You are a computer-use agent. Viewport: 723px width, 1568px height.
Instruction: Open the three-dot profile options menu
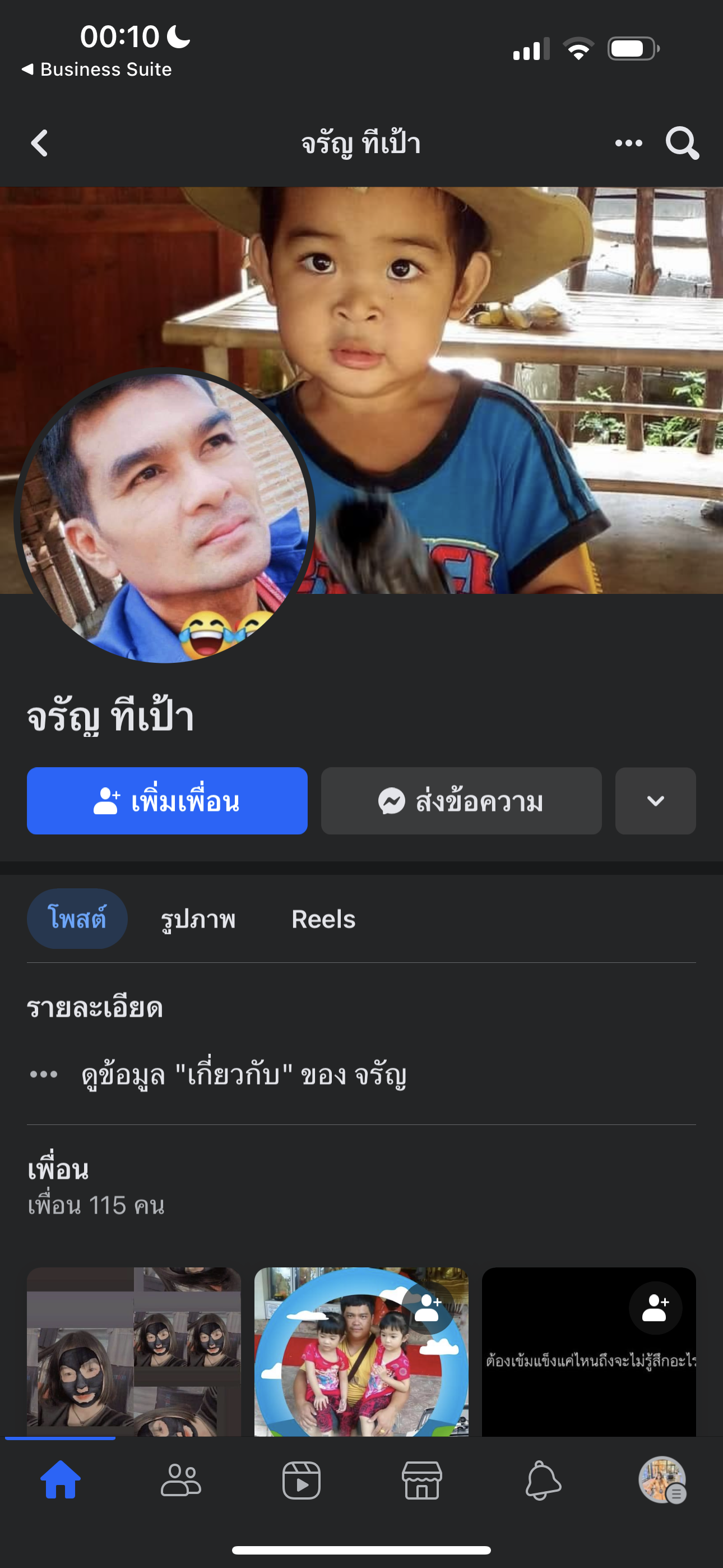[x=628, y=144]
